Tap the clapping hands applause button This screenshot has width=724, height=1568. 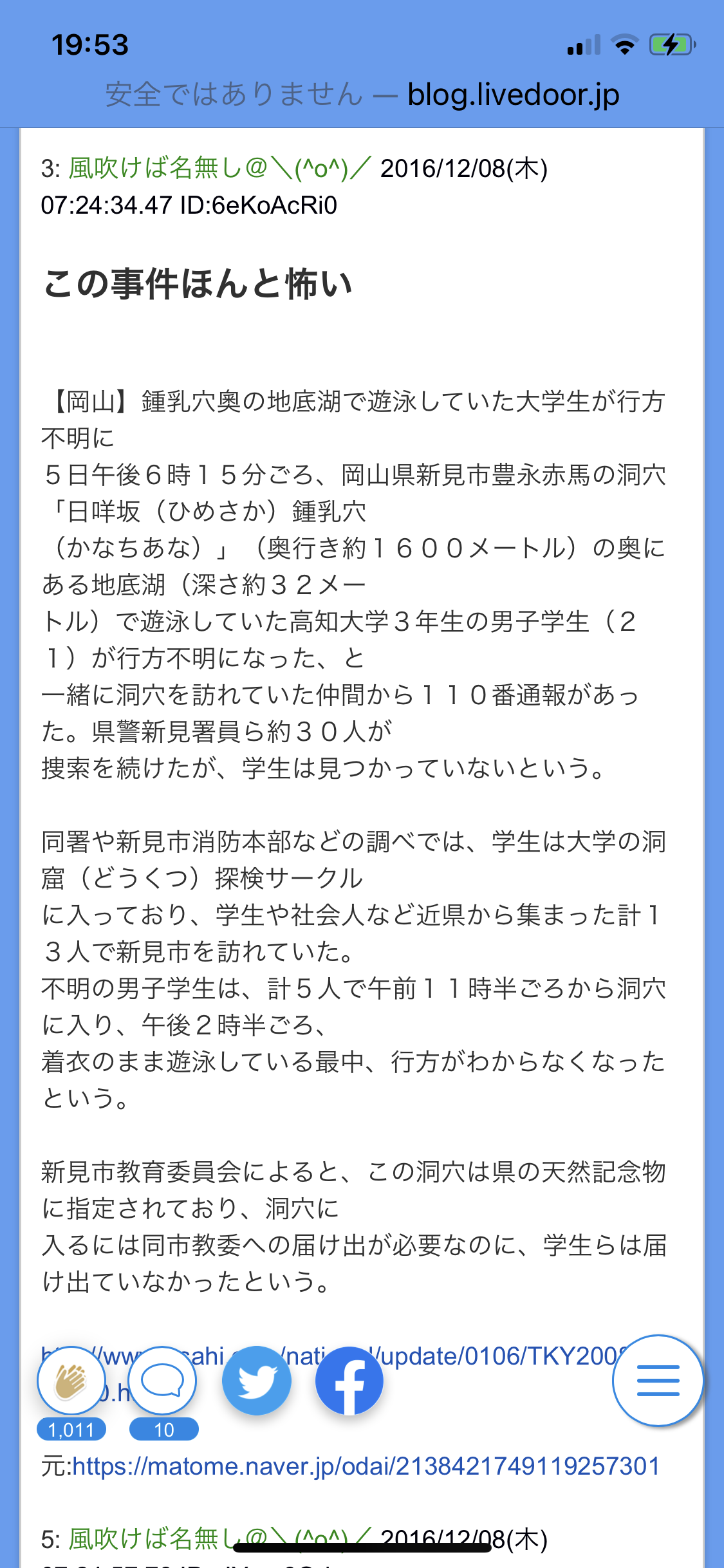(x=71, y=1380)
